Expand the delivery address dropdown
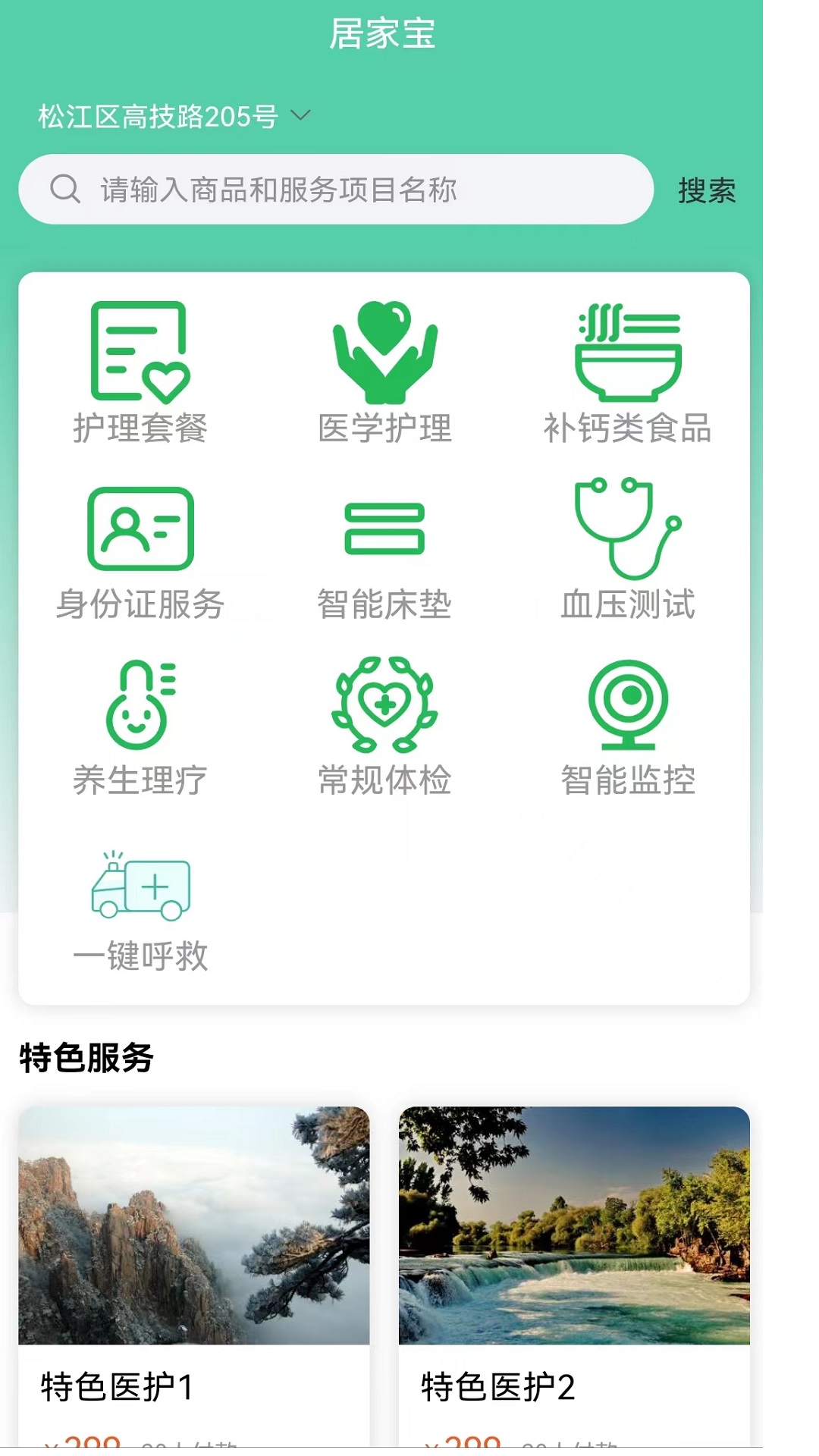 301,116
